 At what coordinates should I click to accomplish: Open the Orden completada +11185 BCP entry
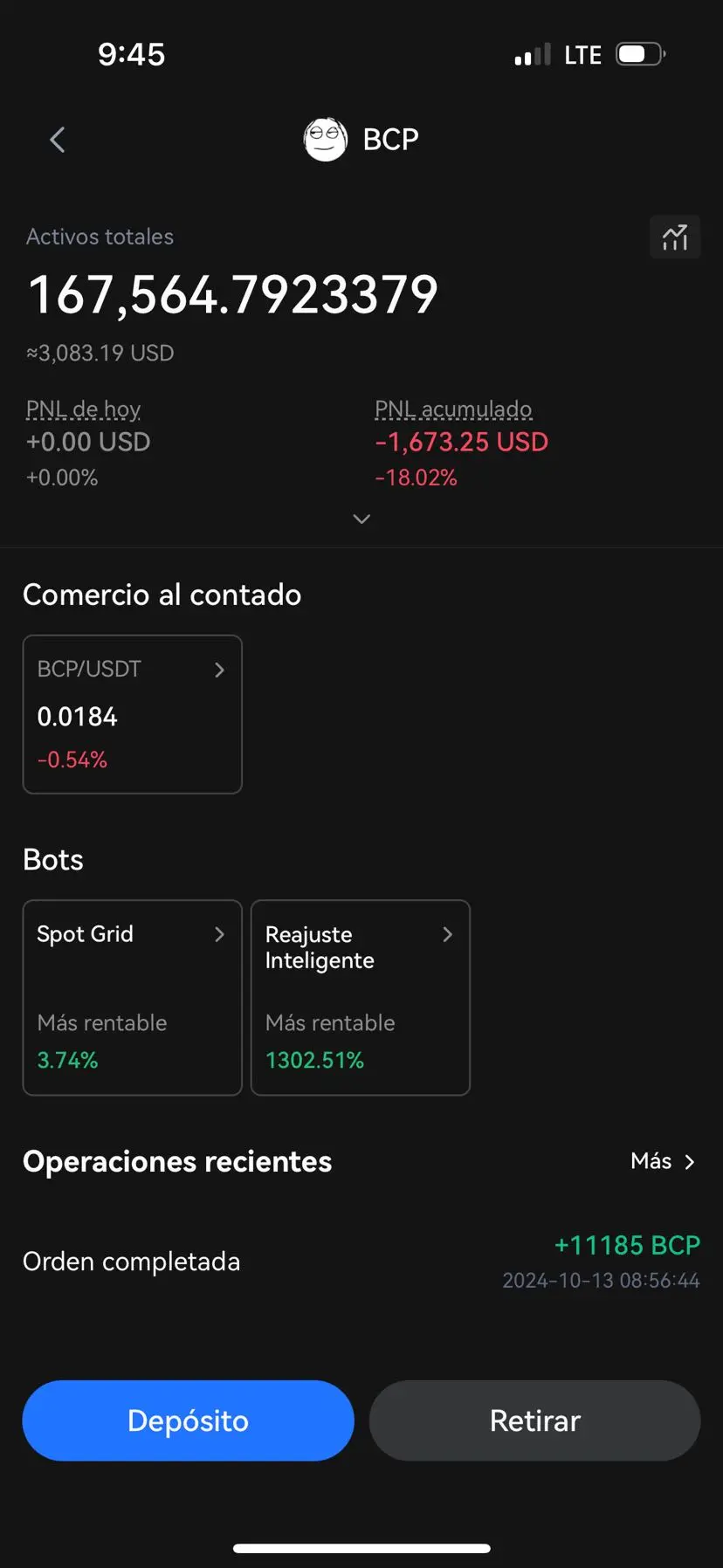coord(361,1262)
